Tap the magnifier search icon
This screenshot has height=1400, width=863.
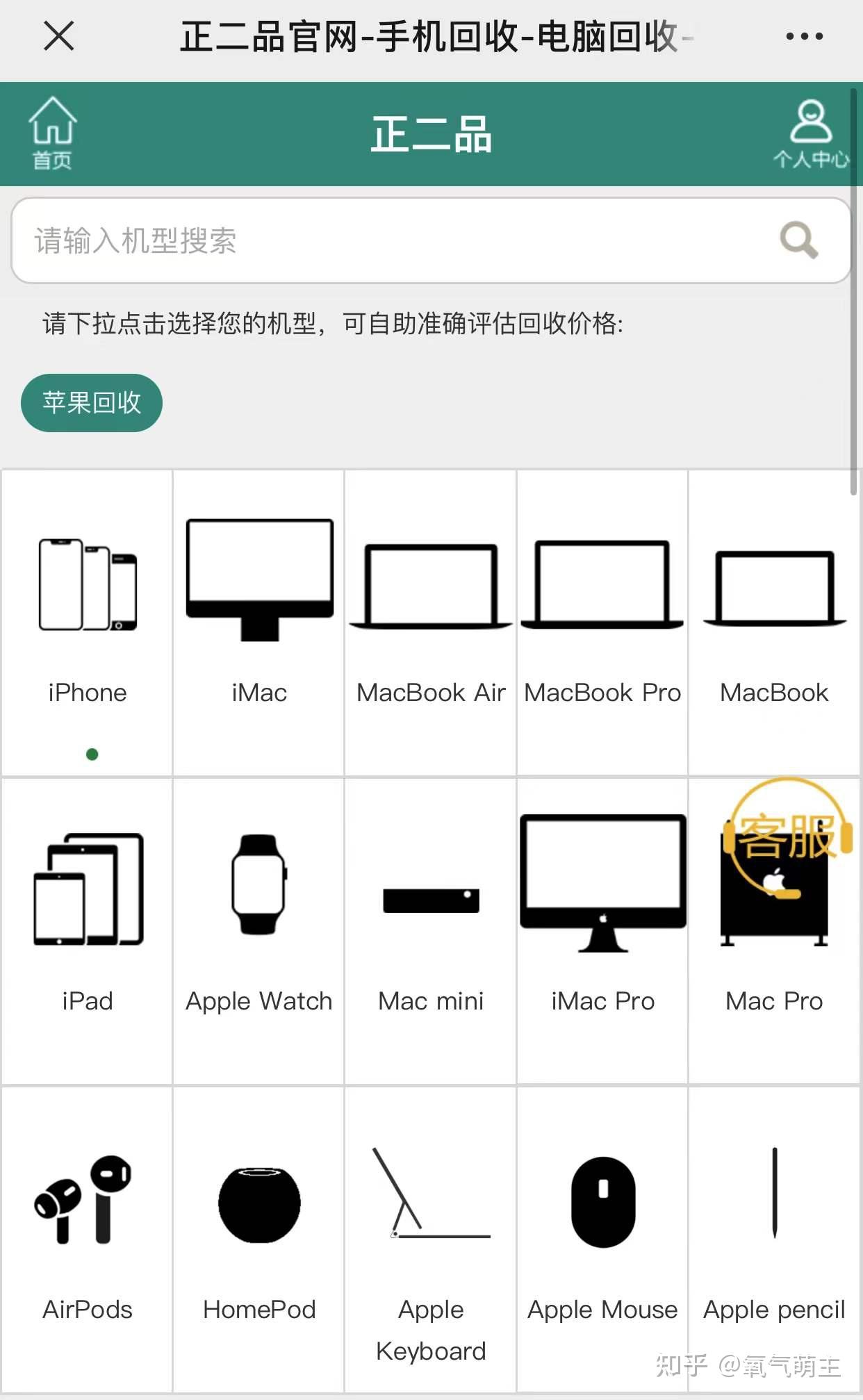click(x=798, y=240)
